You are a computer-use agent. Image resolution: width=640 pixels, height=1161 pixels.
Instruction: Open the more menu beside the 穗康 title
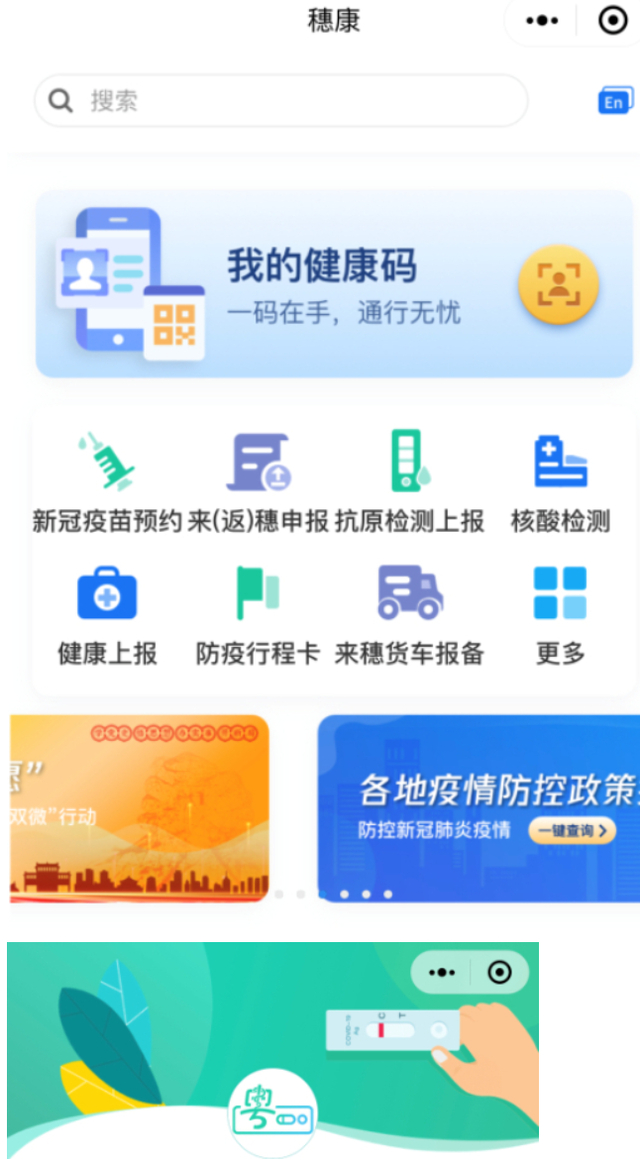[x=541, y=21]
